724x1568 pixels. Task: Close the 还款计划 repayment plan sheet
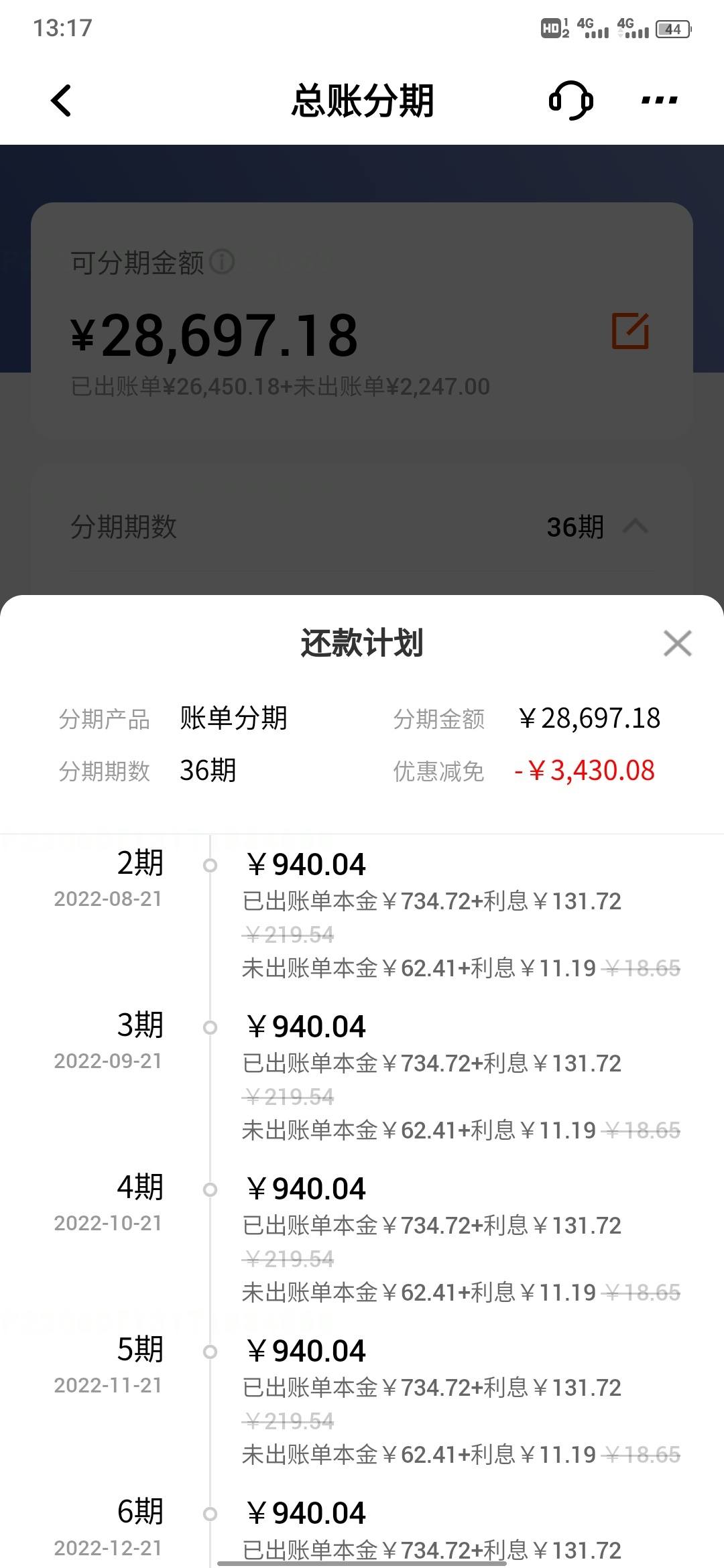[677, 643]
